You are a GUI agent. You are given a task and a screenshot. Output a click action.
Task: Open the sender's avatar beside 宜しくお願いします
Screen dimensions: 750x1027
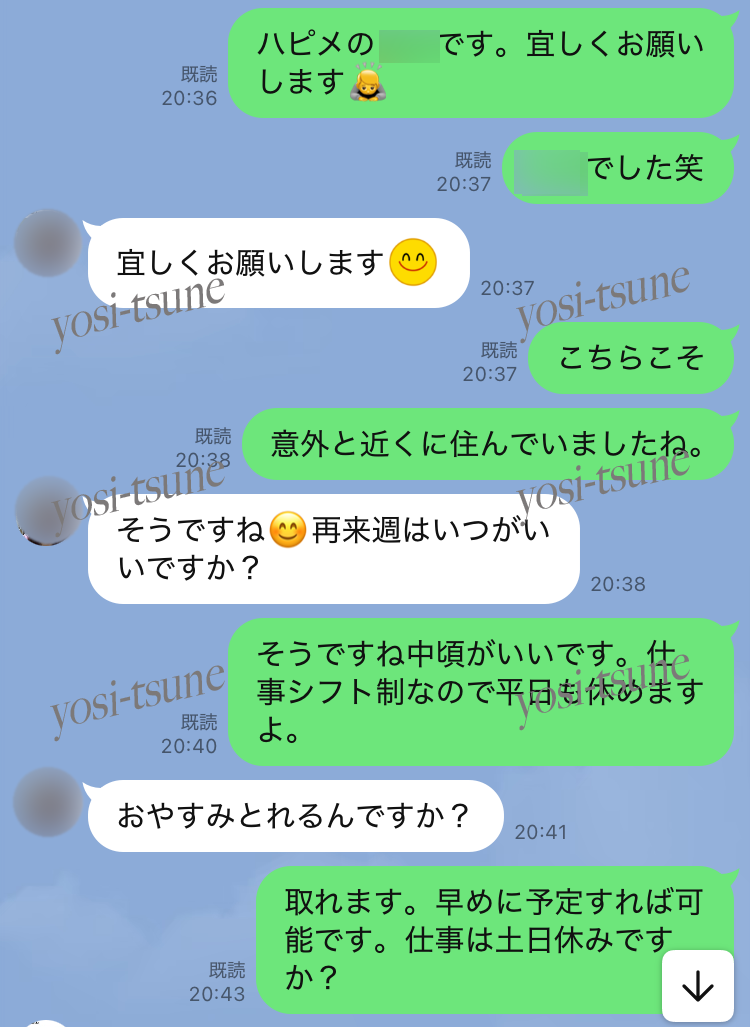click(48, 244)
